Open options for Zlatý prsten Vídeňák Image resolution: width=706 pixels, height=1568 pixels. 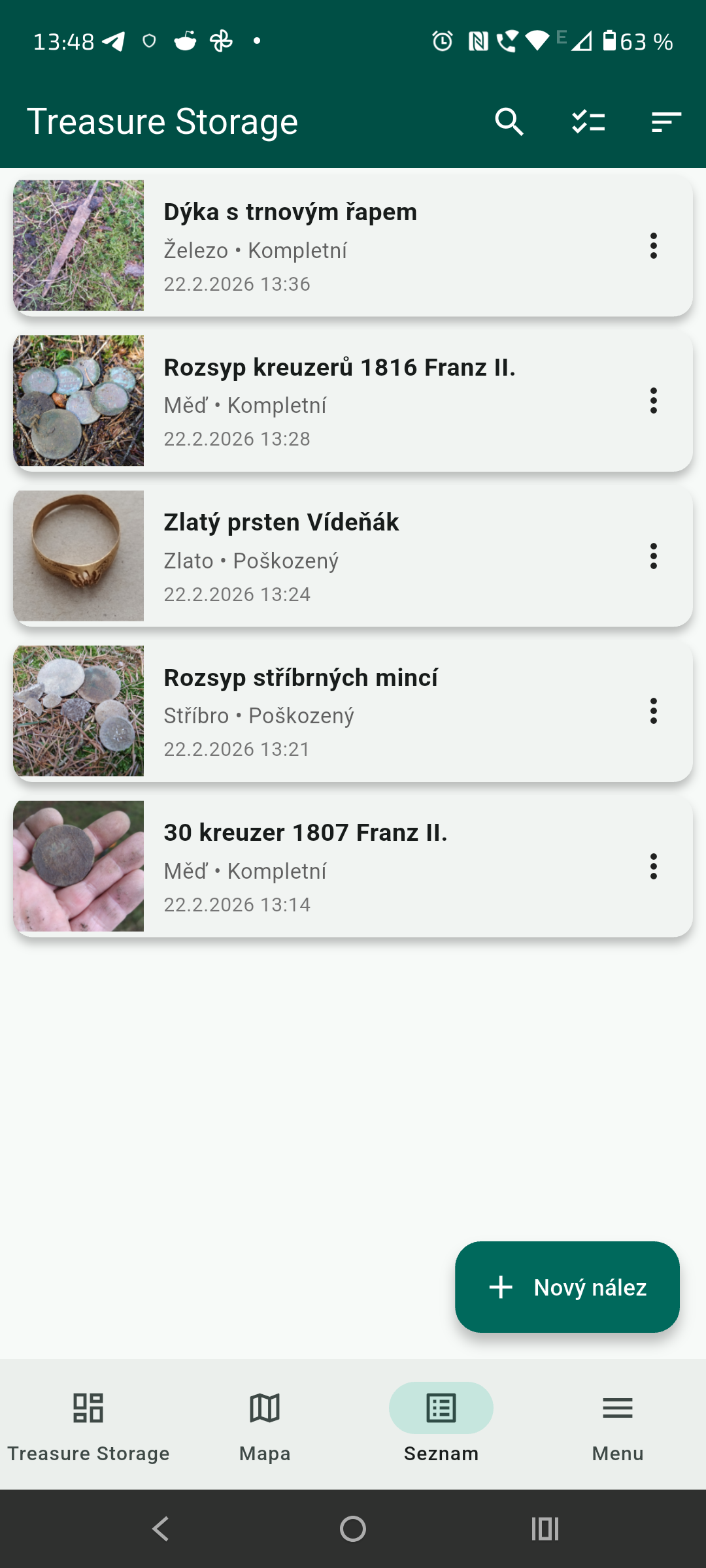pyautogui.click(x=654, y=557)
